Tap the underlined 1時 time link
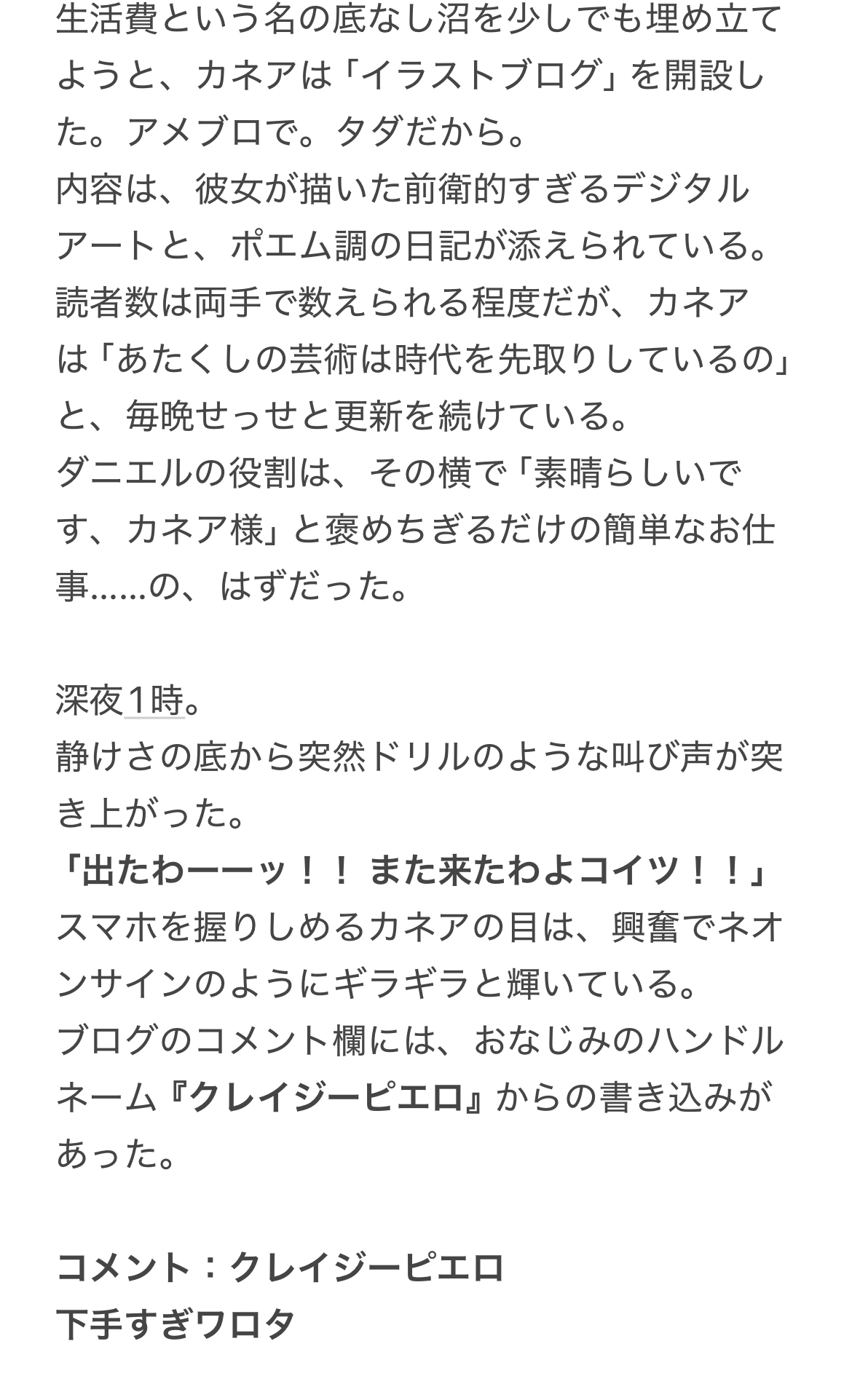The height and width of the screenshot is (1400, 852). (154, 701)
